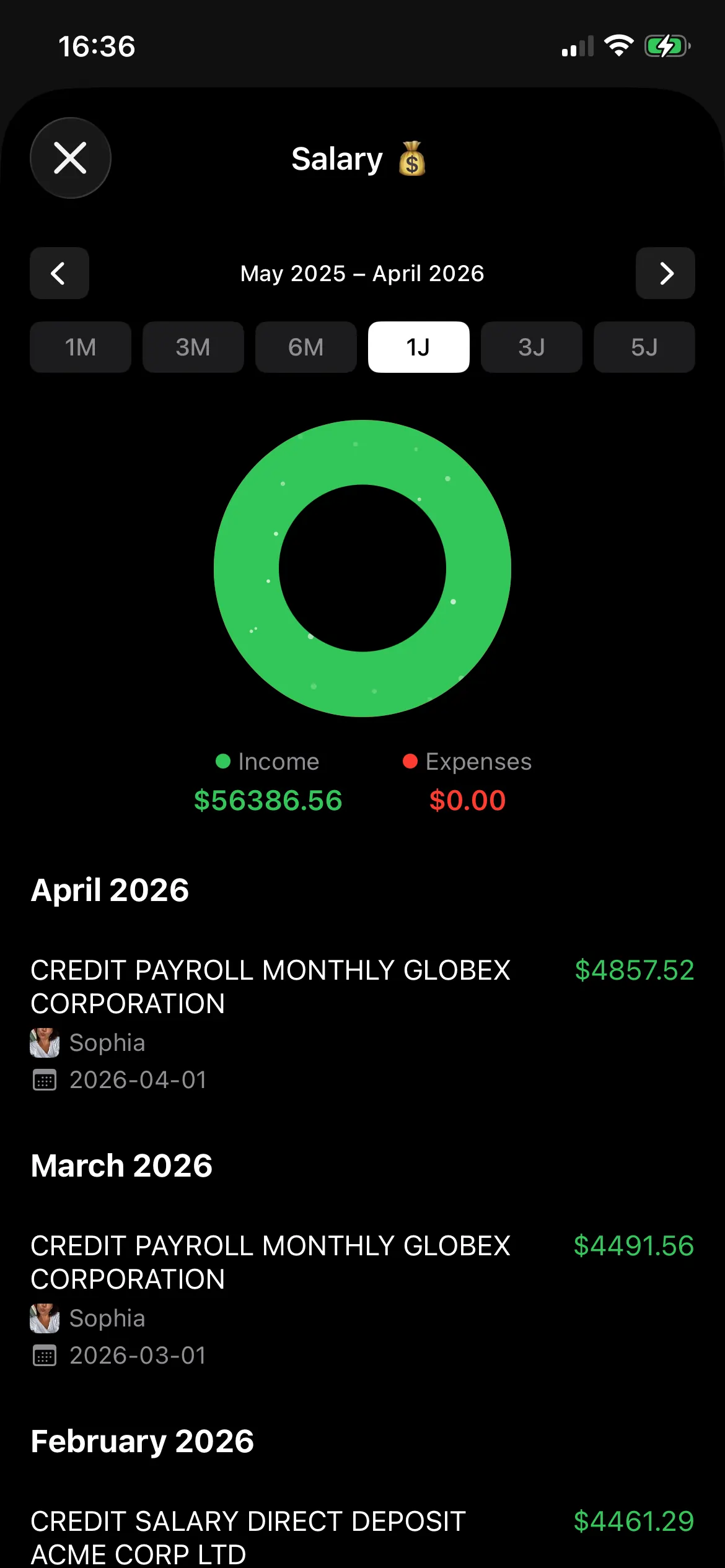Expand the April 2026 section header
Image resolution: width=725 pixels, height=1568 pixels.
(x=110, y=889)
